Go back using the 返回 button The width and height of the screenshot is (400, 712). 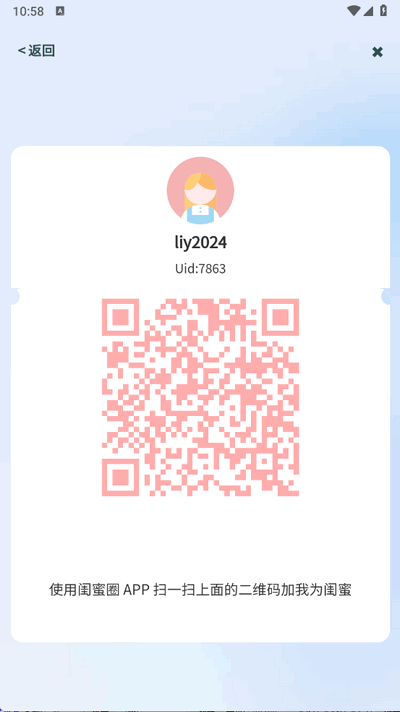coord(36,51)
